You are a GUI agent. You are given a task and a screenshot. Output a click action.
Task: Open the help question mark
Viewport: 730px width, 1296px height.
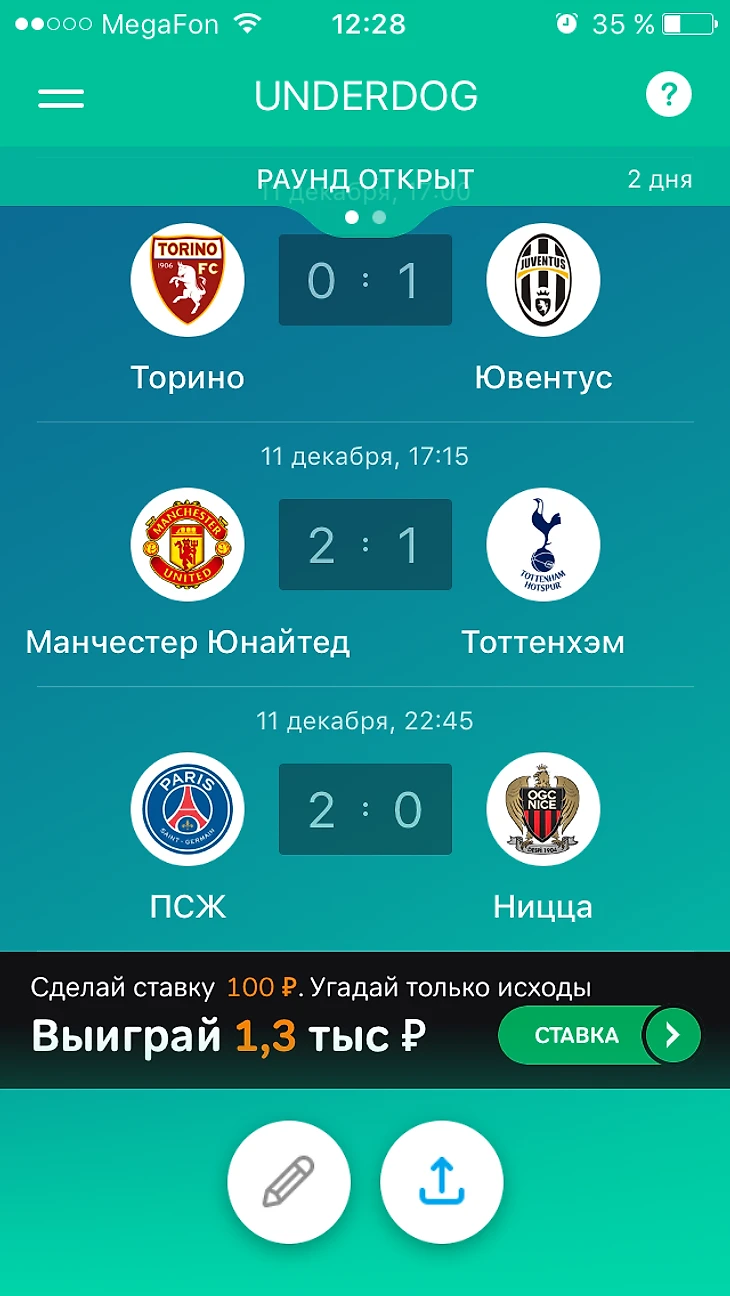click(x=669, y=95)
